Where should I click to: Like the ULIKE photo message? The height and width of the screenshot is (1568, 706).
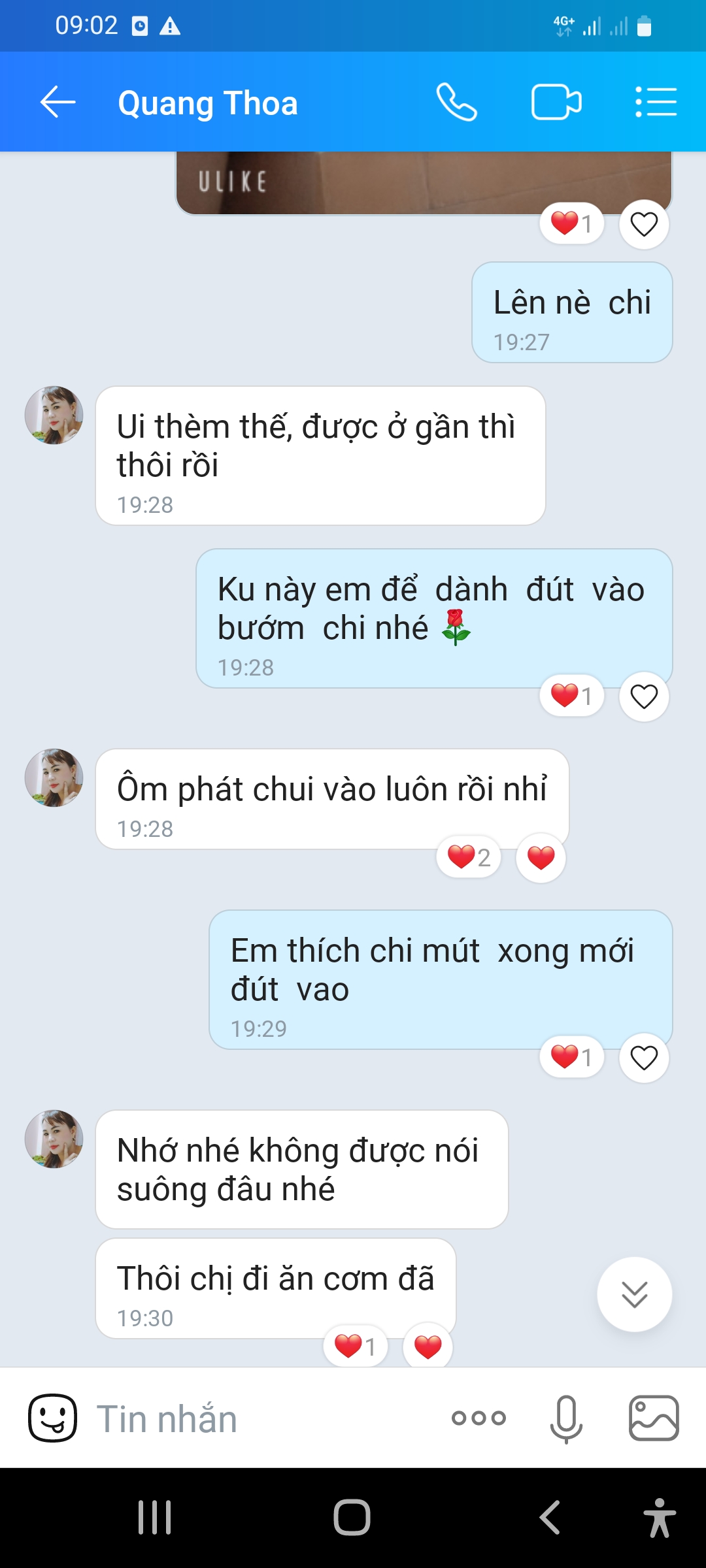(x=644, y=224)
